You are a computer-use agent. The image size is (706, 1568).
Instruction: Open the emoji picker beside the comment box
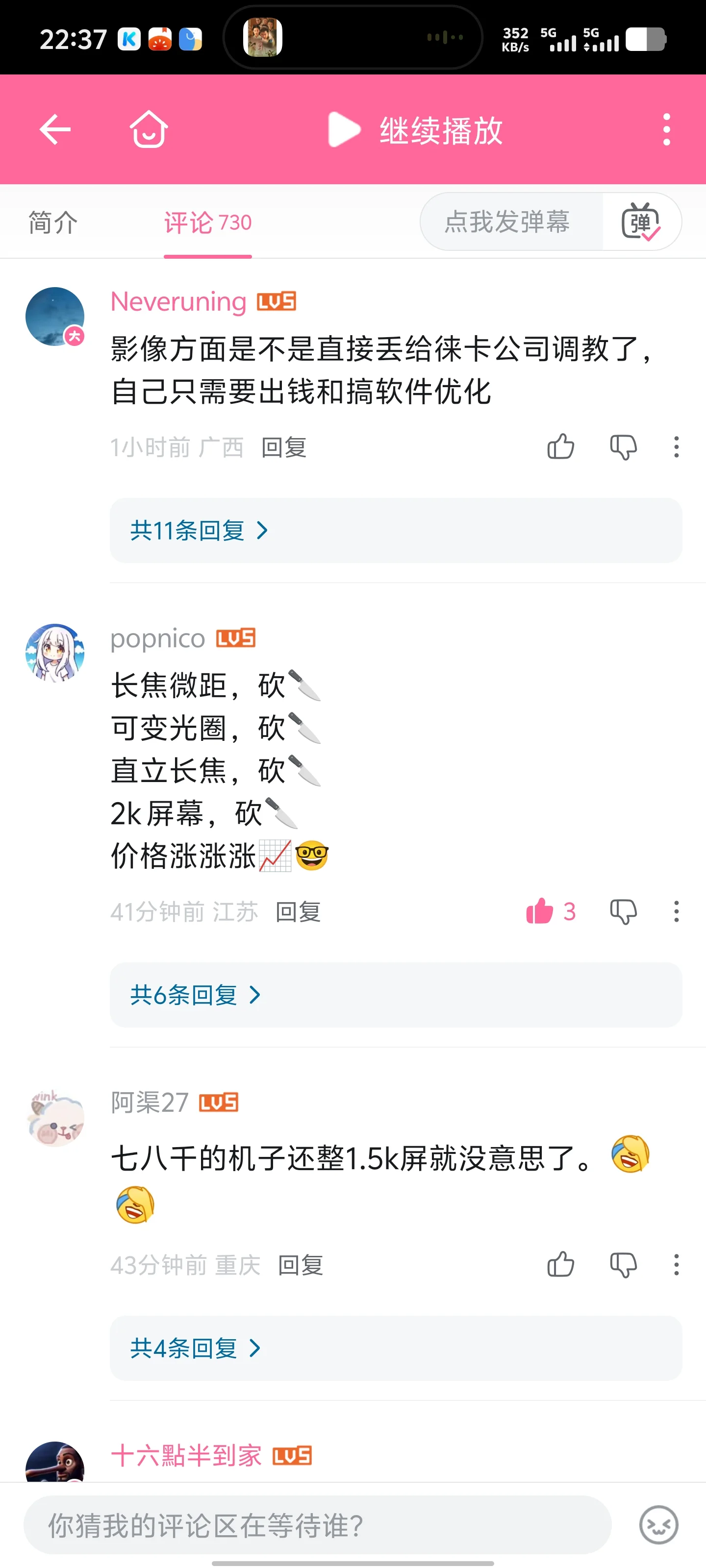click(658, 1525)
